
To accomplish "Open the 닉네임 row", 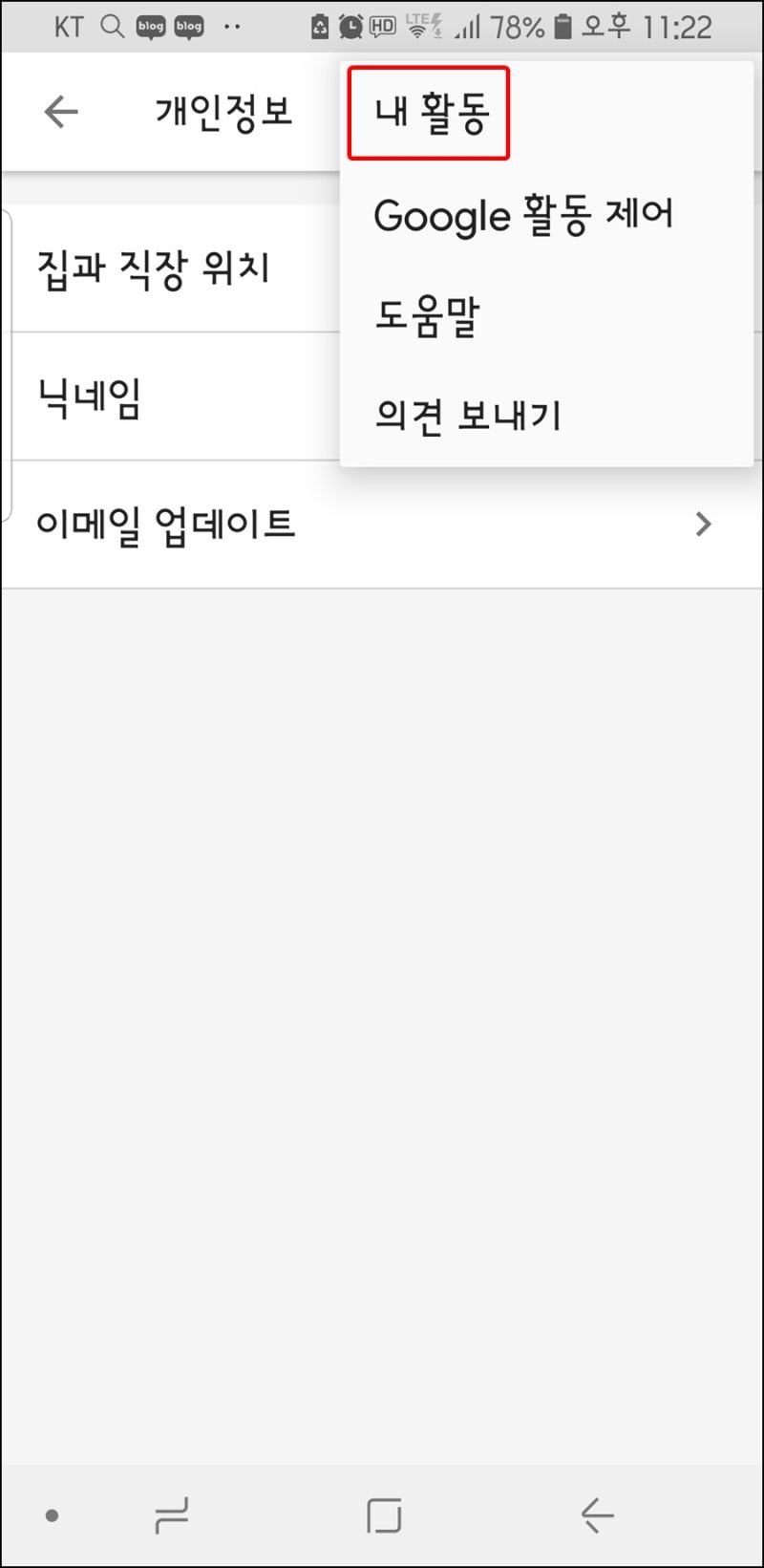I will click(91, 397).
